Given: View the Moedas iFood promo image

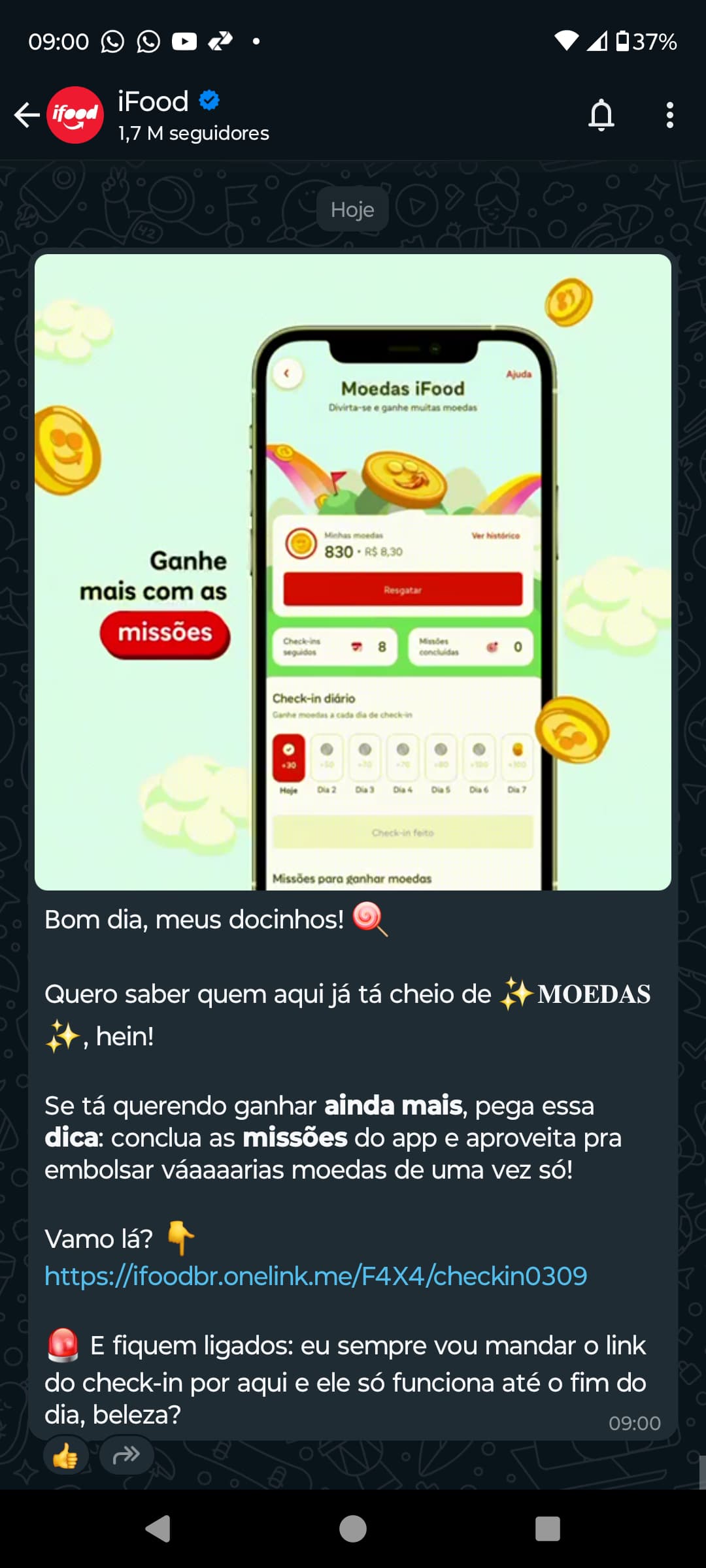Looking at the screenshot, I should [353, 572].
